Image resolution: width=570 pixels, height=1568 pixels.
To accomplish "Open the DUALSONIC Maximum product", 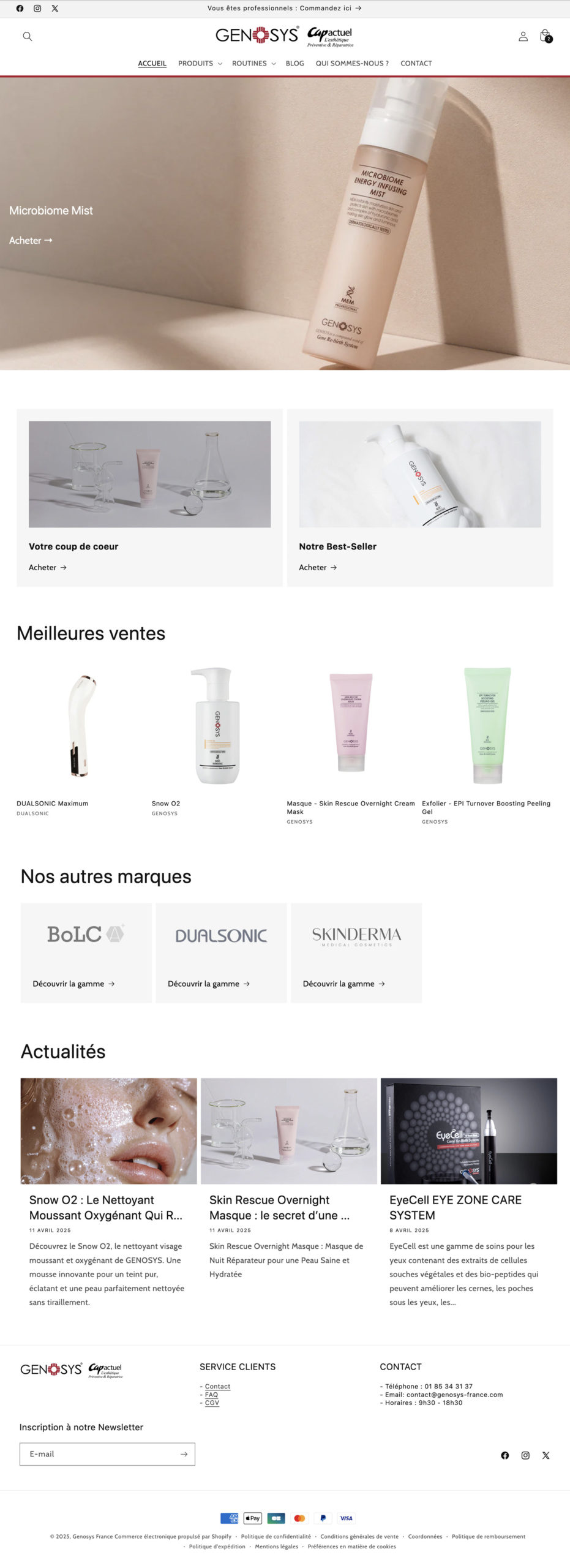I will (52, 803).
